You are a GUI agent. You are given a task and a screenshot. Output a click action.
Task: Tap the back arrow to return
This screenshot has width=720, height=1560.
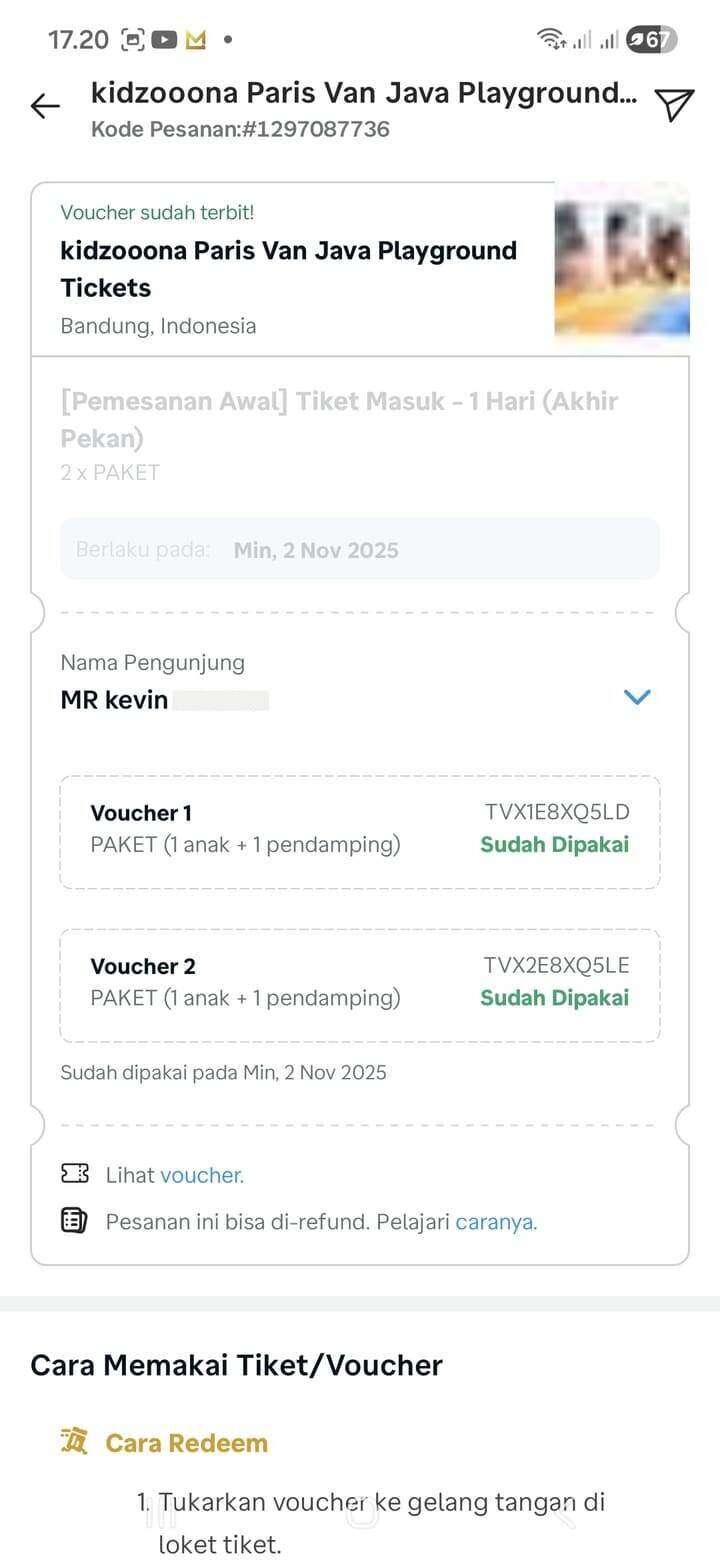(x=44, y=104)
